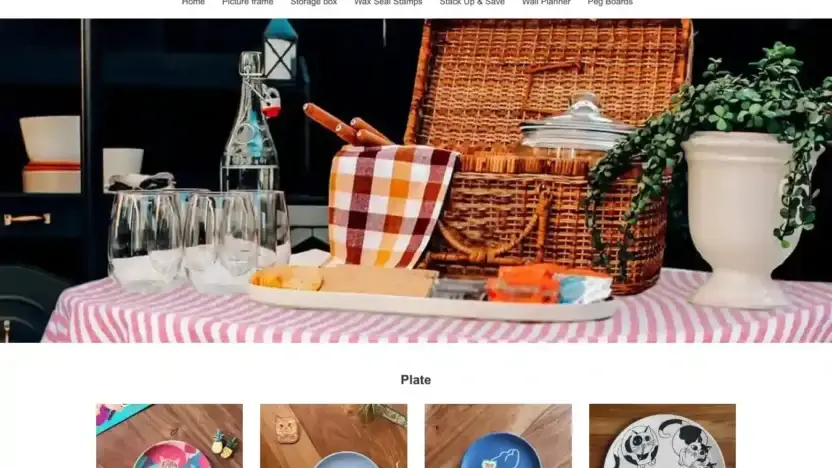View the Wall Planner category
Viewport: 832px width, 468px height.
(x=546, y=3)
